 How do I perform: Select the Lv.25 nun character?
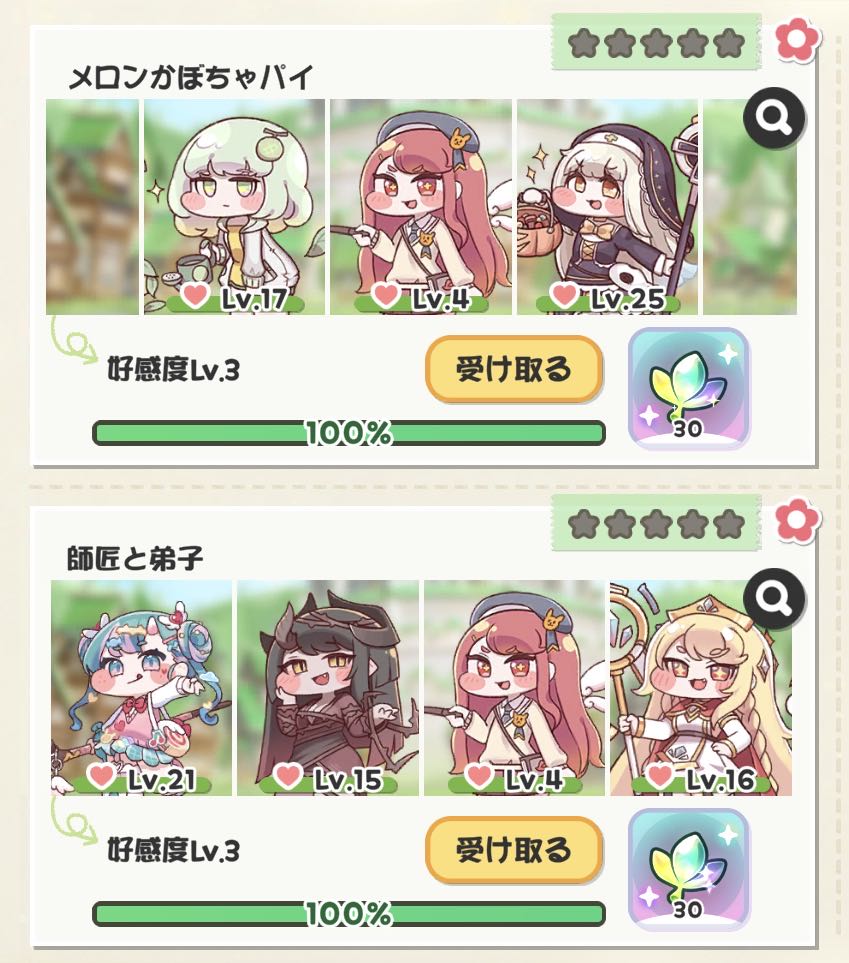click(606, 206)
